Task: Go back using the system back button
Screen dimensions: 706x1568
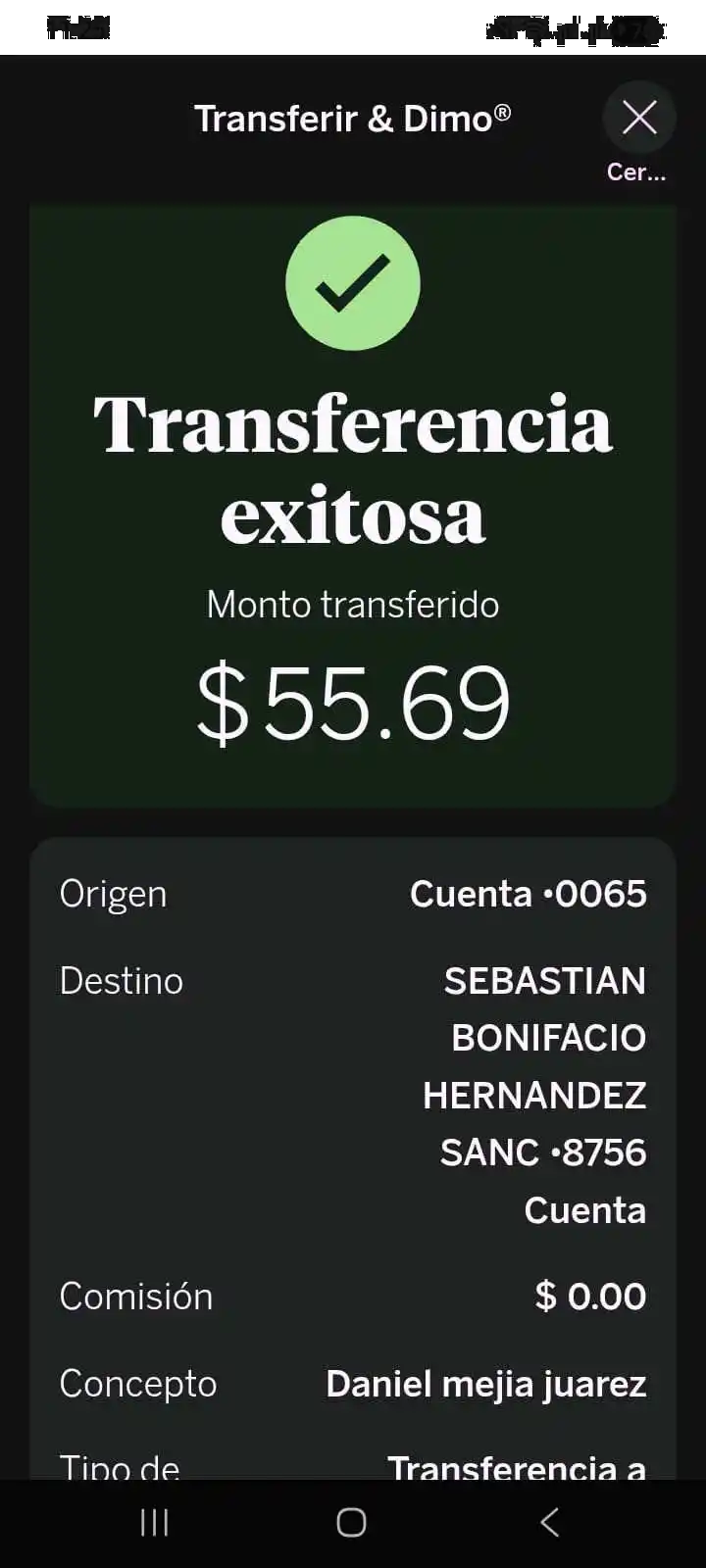Action: [x=550, y=1522]
